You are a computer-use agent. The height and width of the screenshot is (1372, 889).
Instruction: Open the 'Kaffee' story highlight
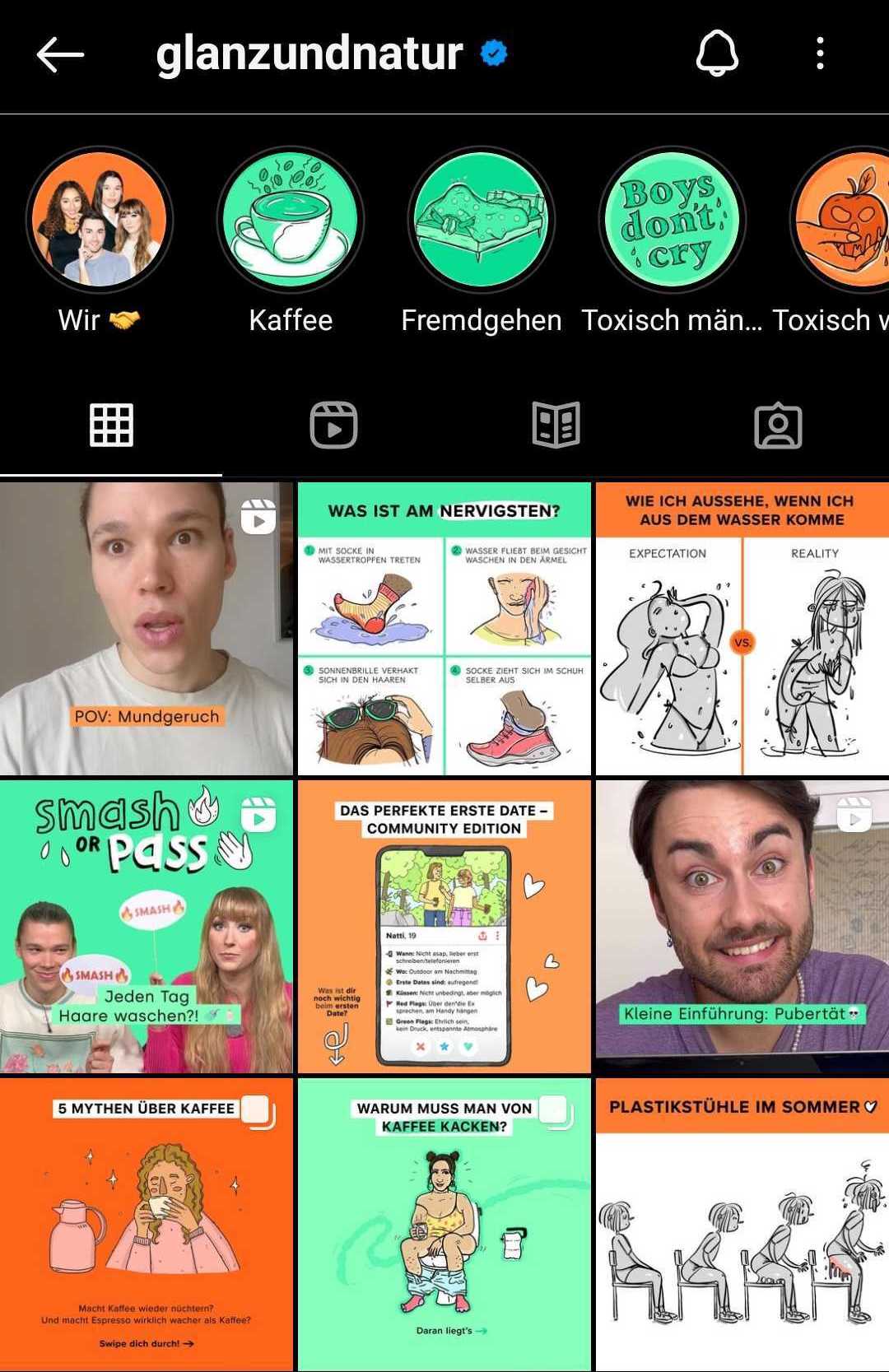pyautogui.click(x=291, y=221)
